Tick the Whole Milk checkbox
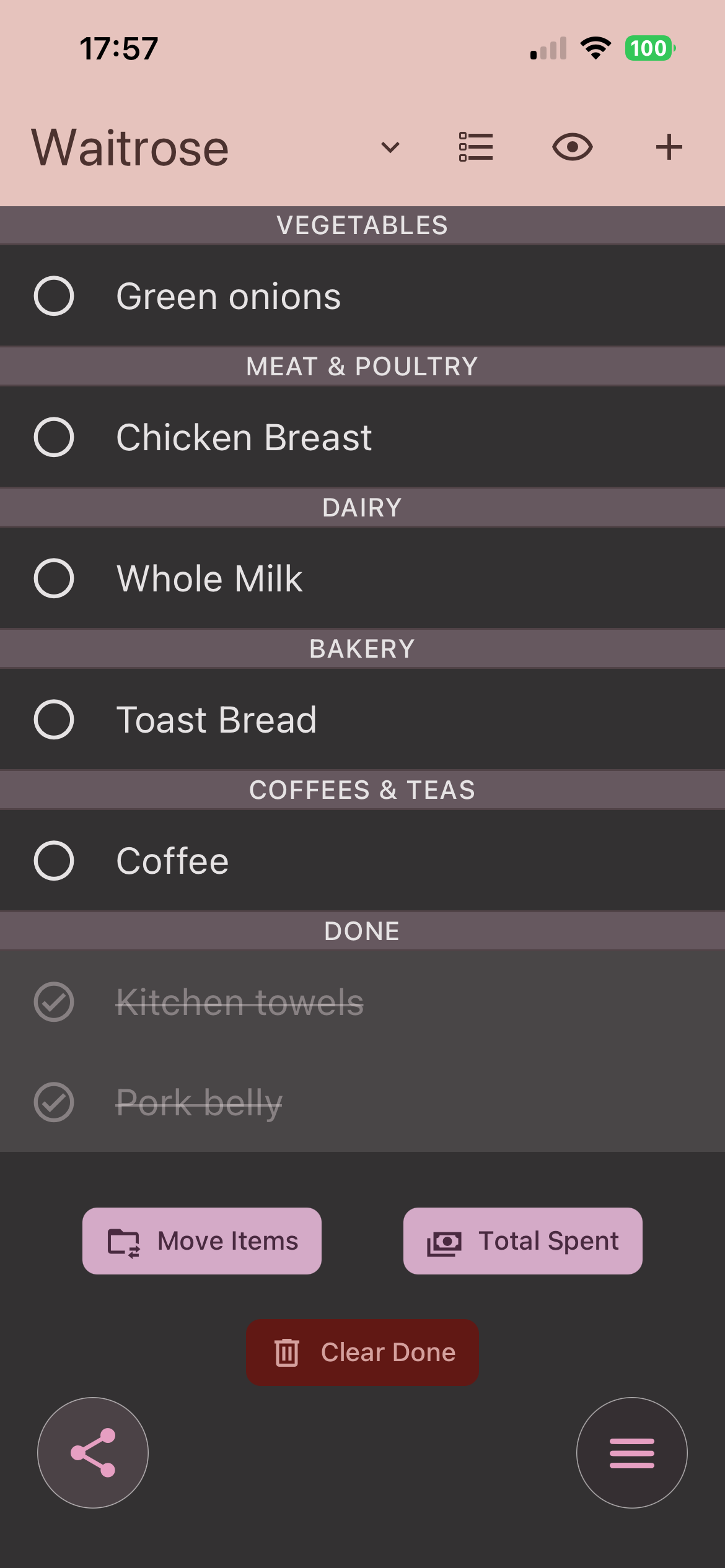This screenshot has width=725, height=1568. 54,578
